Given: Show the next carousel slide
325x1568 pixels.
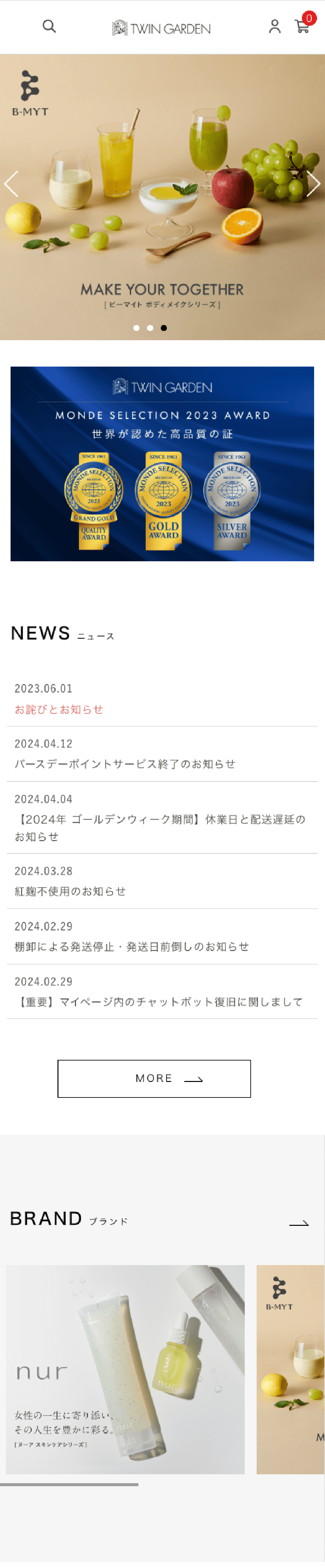Looking at the screenshot, I should [313, 184].
